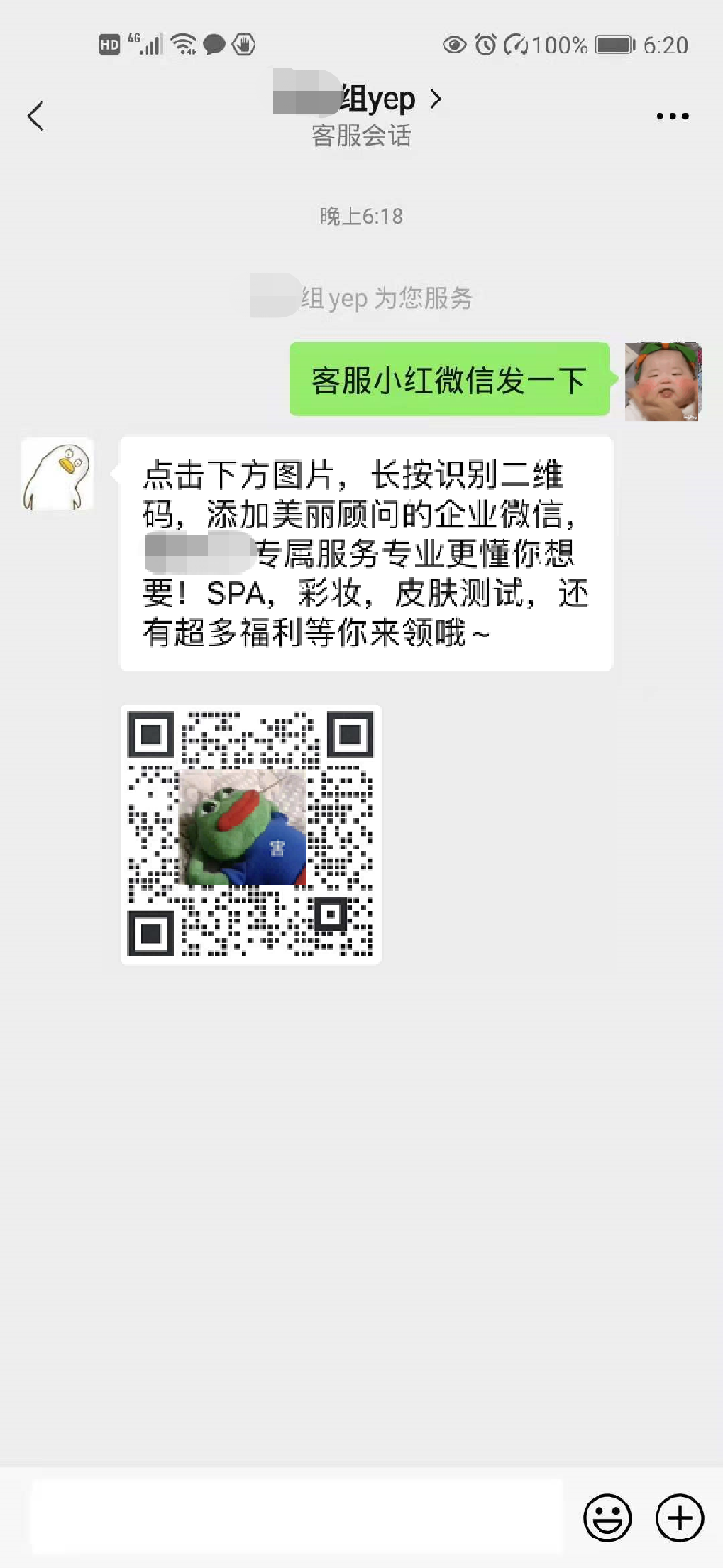This screenshot has height=1568, width=723.
Task: View the duck avatar's profile
Action: [x=58, y=474]
